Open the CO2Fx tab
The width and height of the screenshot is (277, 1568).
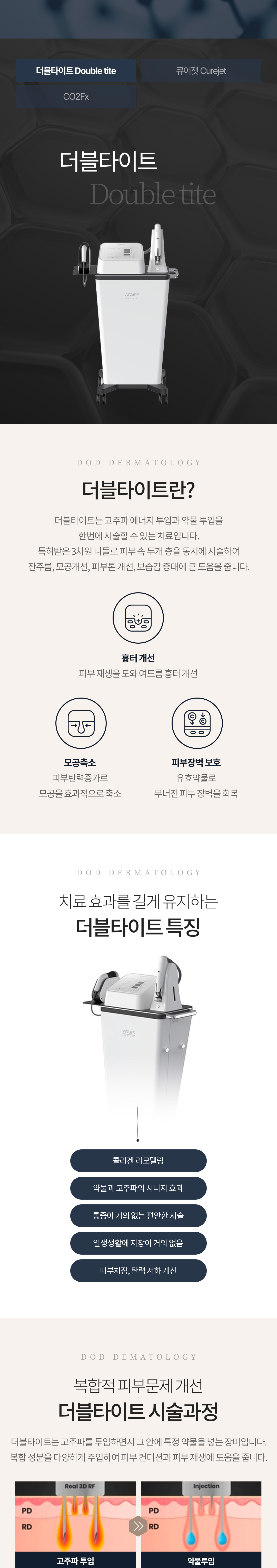pos(76,96)
